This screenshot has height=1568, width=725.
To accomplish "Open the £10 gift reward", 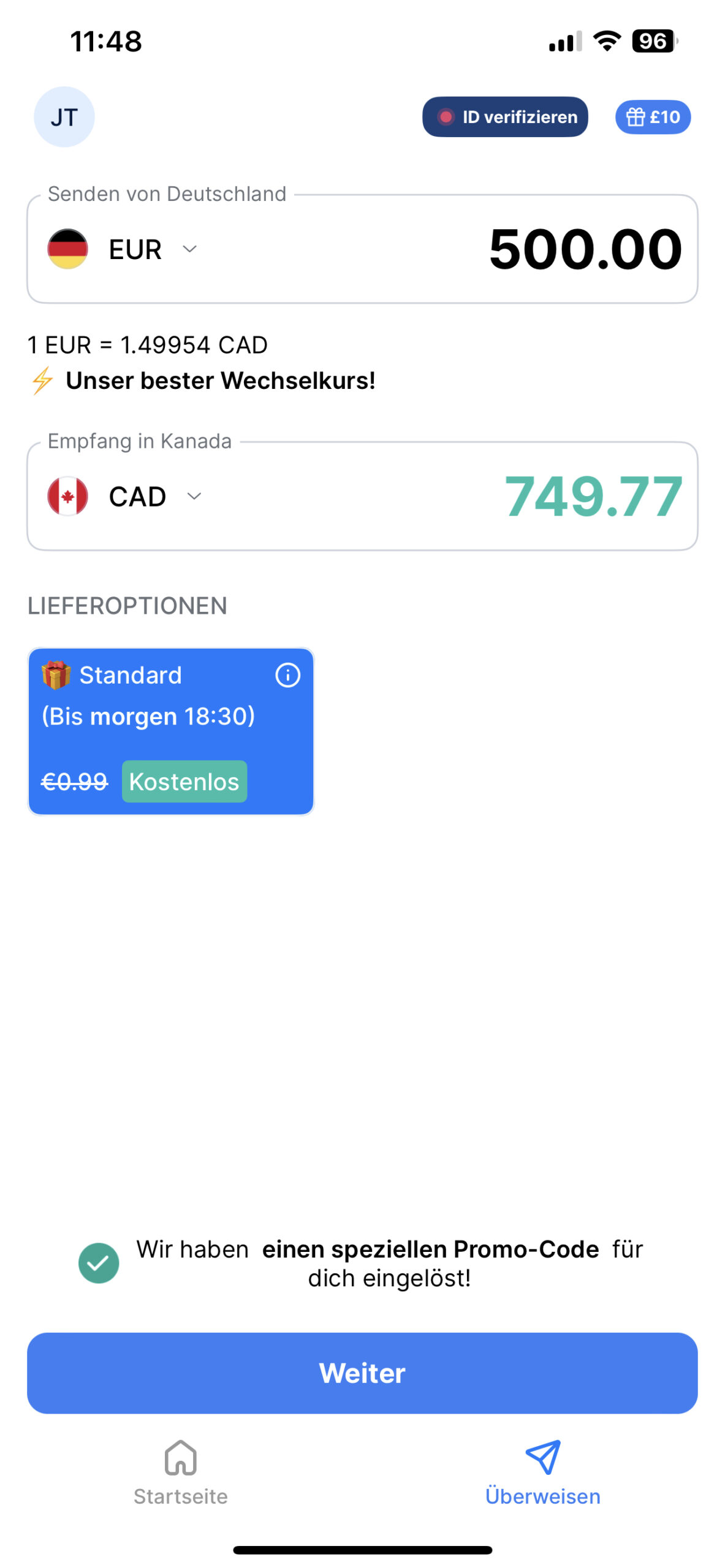I will click(652, 117).
